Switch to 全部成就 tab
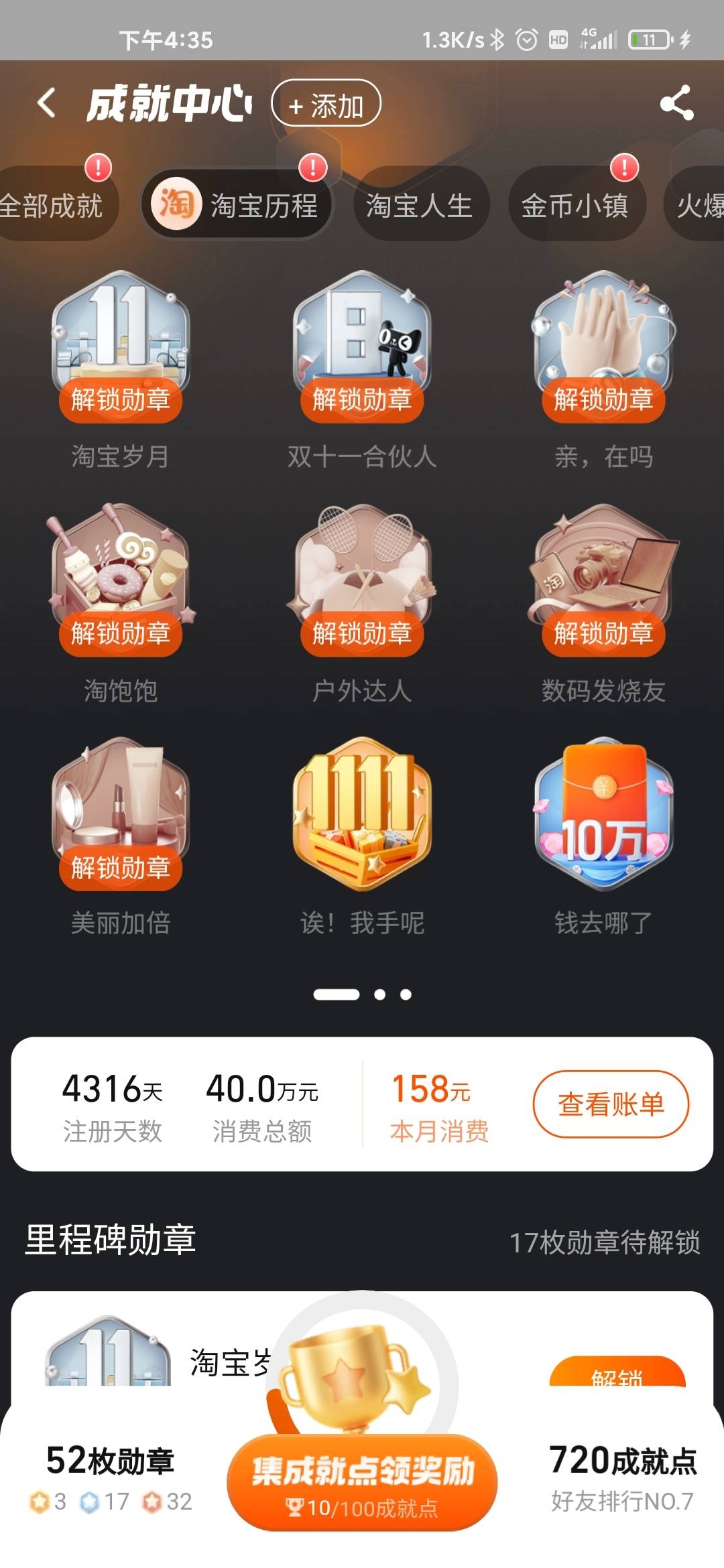 pyautogui.click(x=52, y=205)
